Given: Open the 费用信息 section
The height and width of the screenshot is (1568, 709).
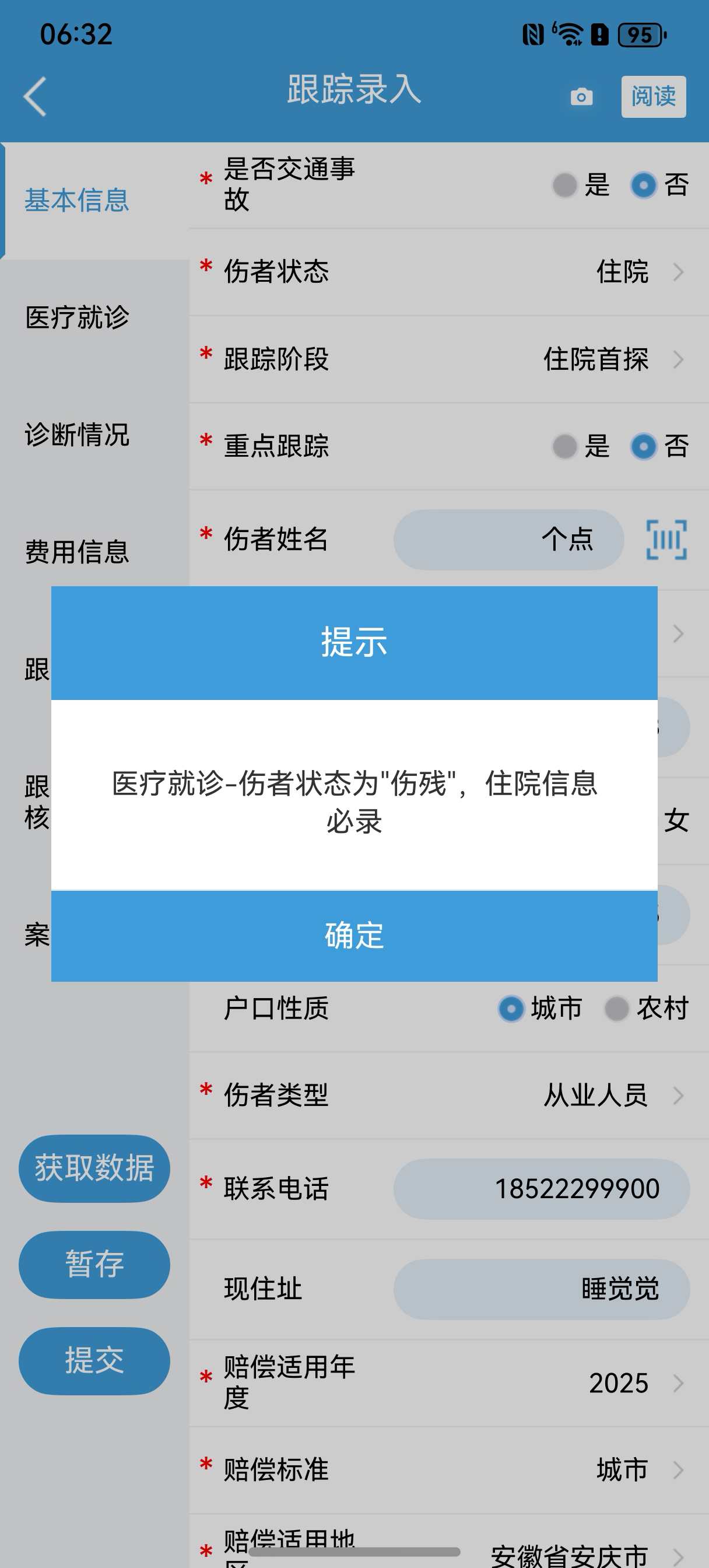Looking at the screenshot, I should pyautogui.click(x=78, y=552).
